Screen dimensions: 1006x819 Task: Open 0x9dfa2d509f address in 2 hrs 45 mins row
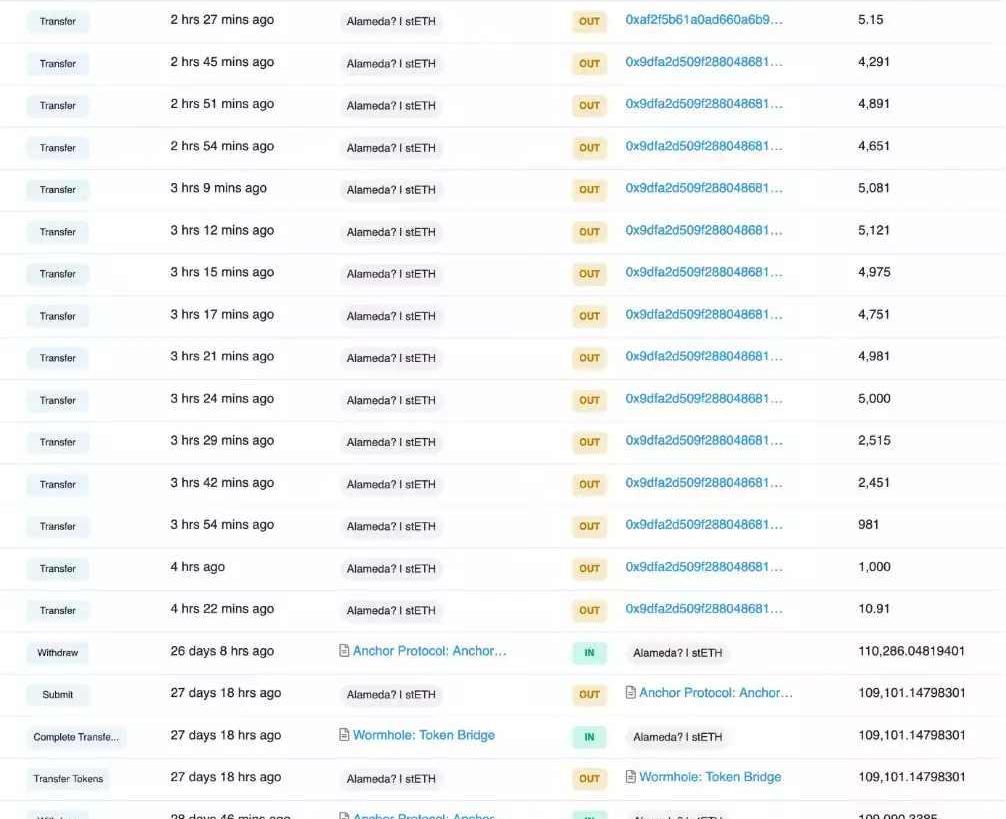pyautogui.click(x=703, y=62)
